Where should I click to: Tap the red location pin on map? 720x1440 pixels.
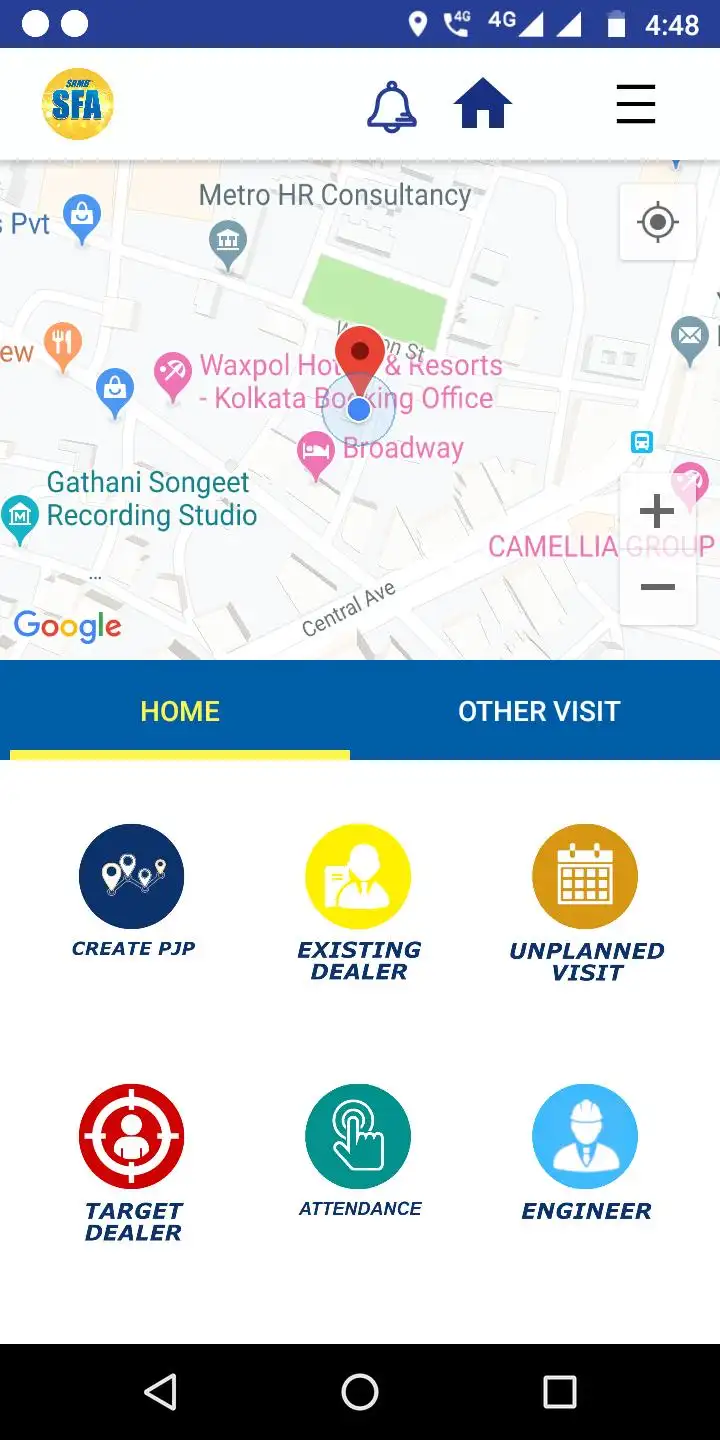click(359, 357)
